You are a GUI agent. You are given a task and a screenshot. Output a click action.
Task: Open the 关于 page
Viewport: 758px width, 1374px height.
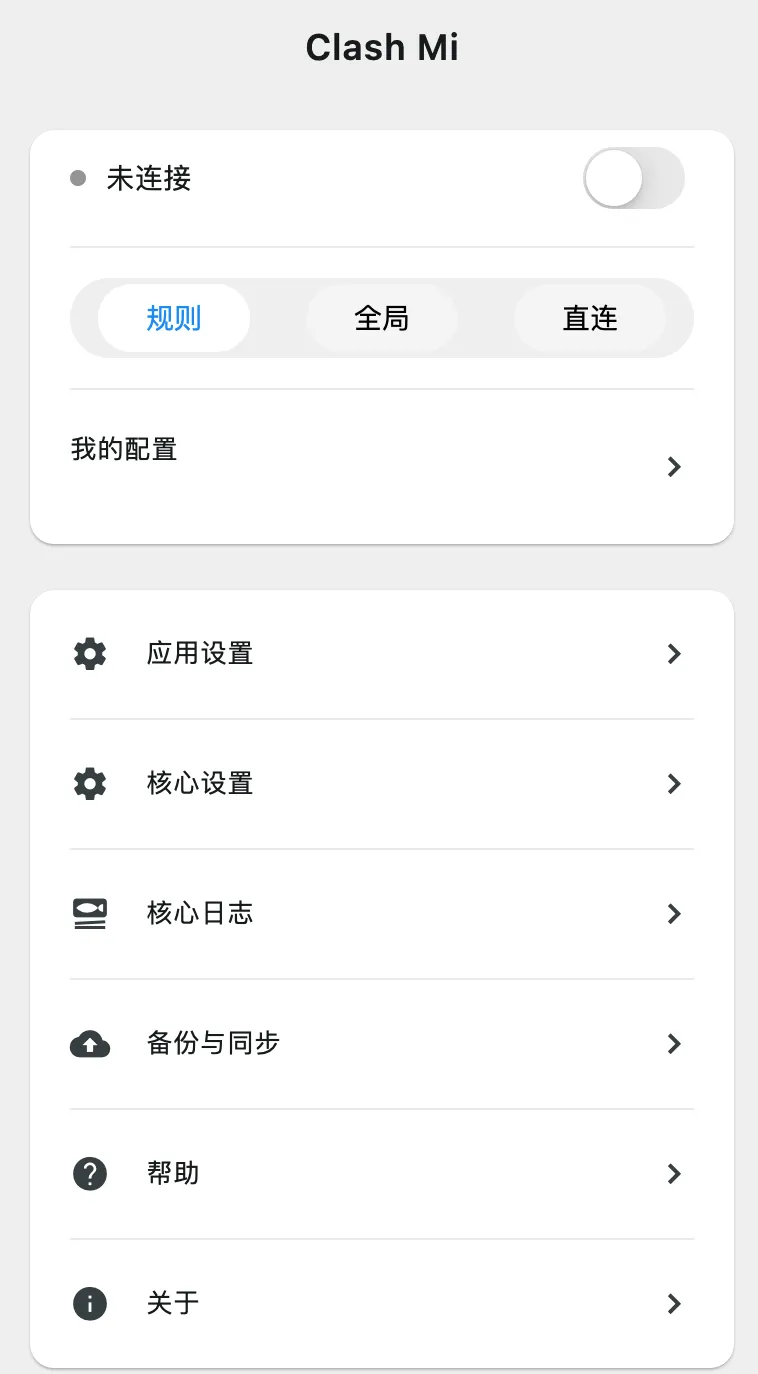point(380,1304)
